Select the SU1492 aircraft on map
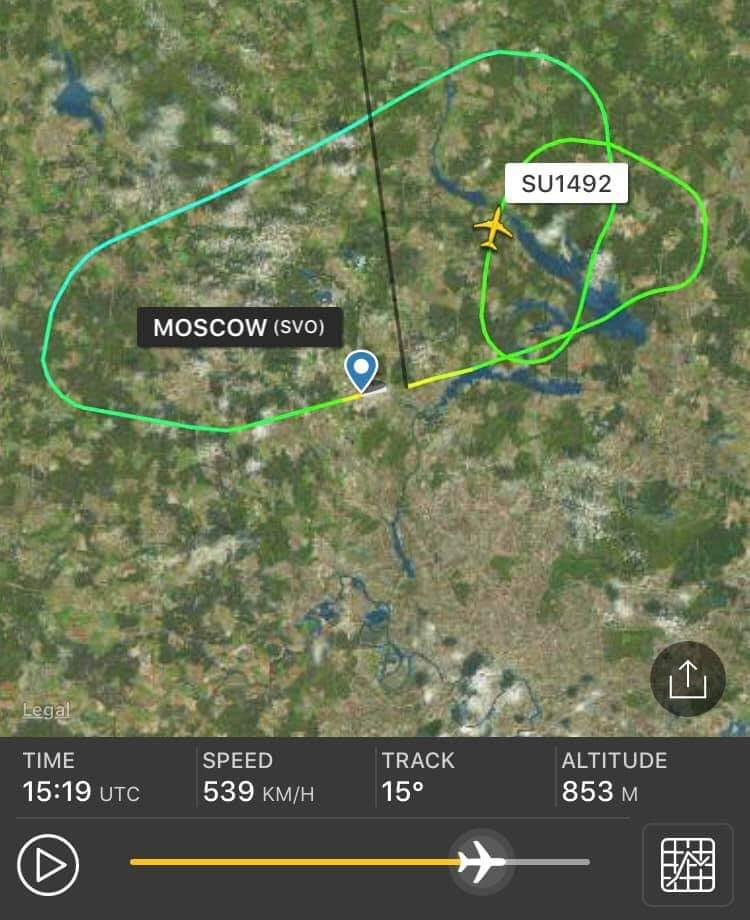The width and height of the screenshot is (750, 920). click(x=493, y=229)
